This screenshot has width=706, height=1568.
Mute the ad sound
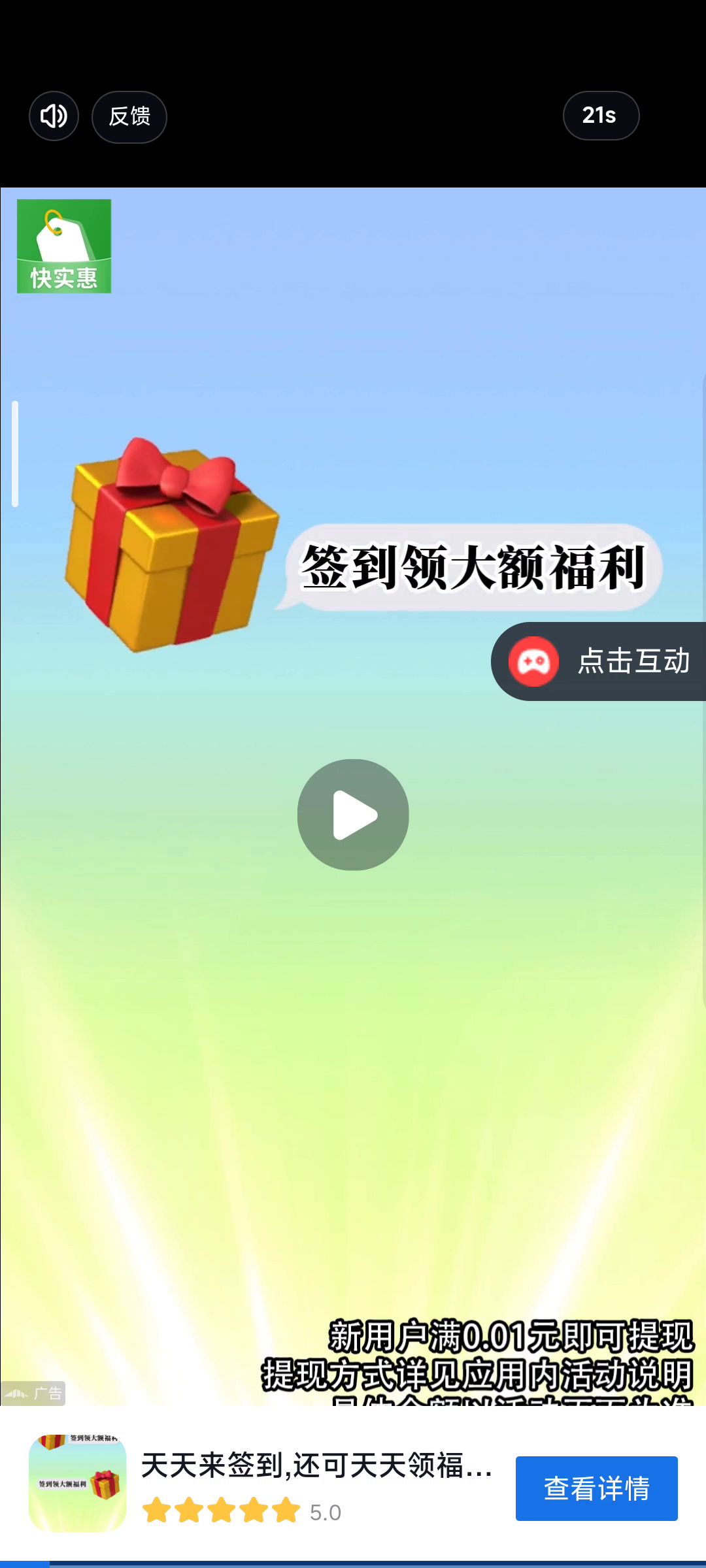pos(54,116)
